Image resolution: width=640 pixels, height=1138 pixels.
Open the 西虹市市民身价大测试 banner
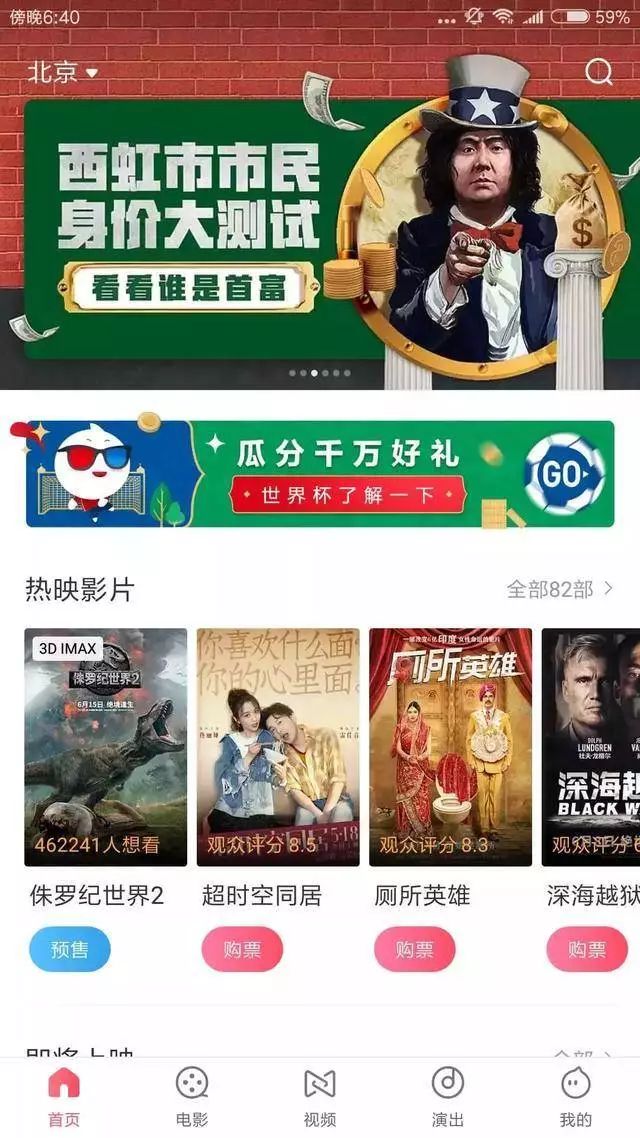tap(320, 230)
